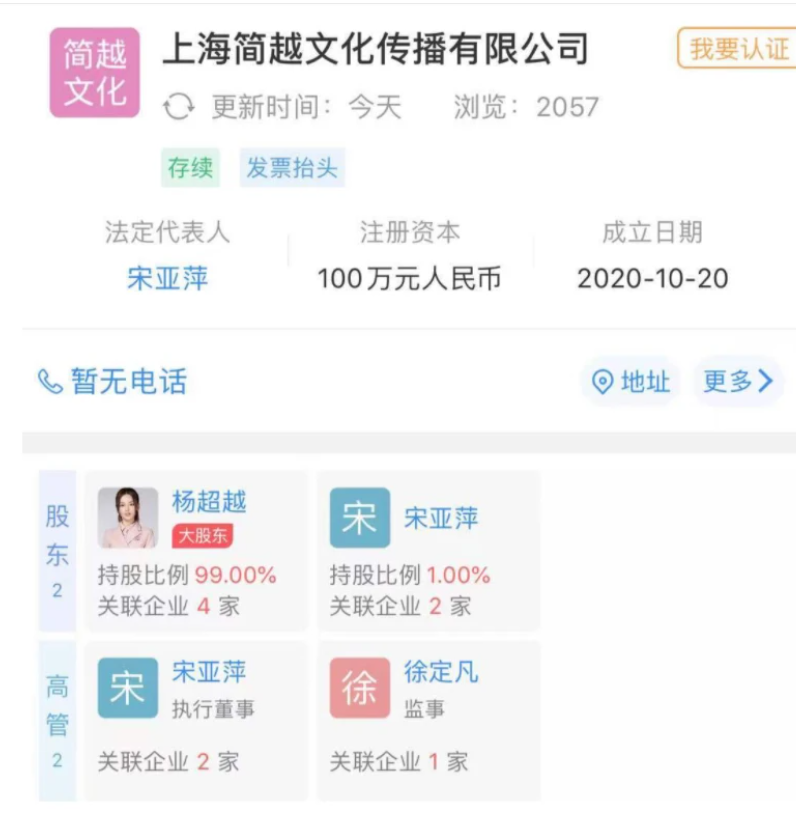View the company 地址

point(631,382)
